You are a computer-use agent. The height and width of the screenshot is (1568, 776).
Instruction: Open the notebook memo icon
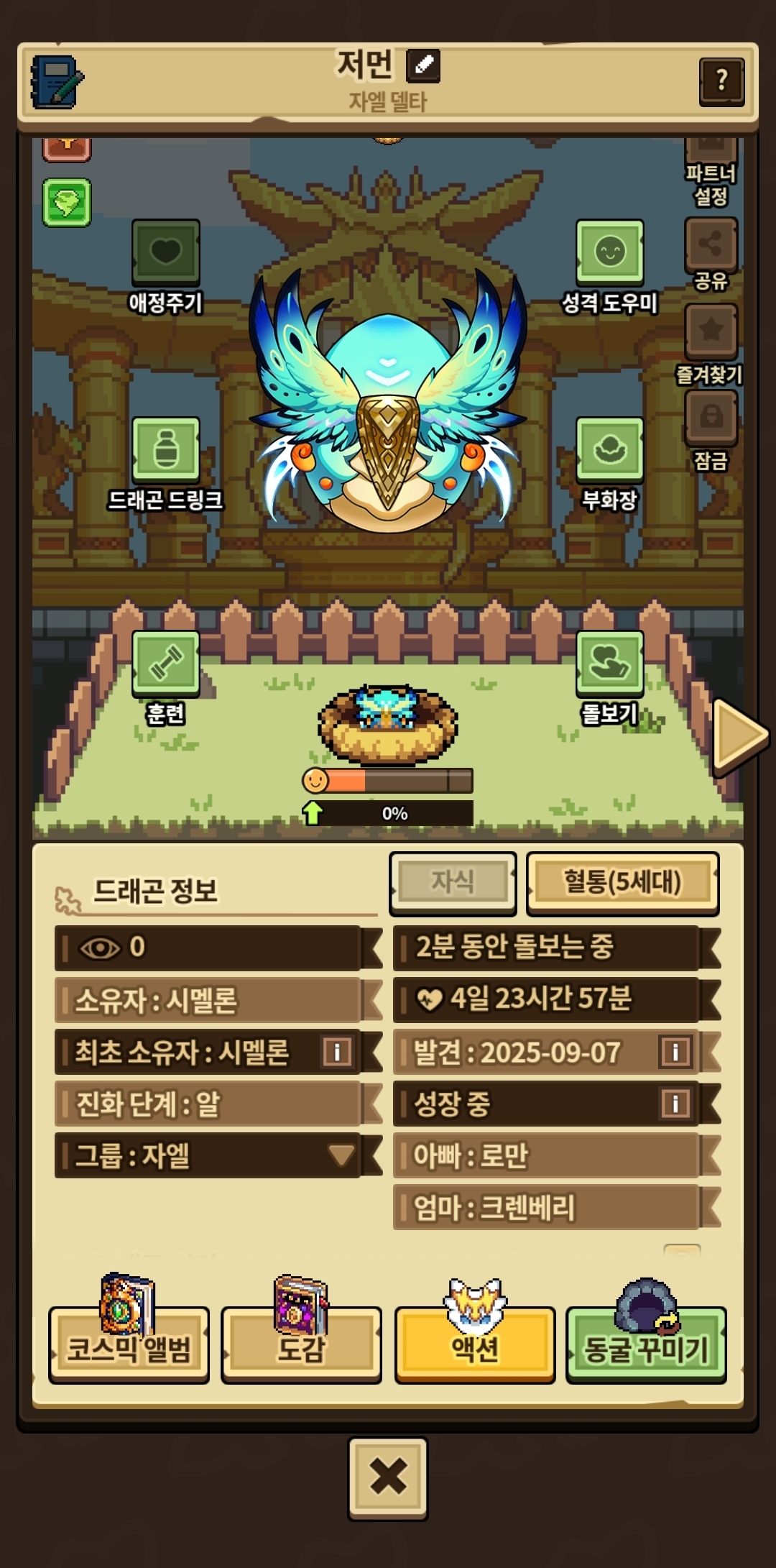56,82
